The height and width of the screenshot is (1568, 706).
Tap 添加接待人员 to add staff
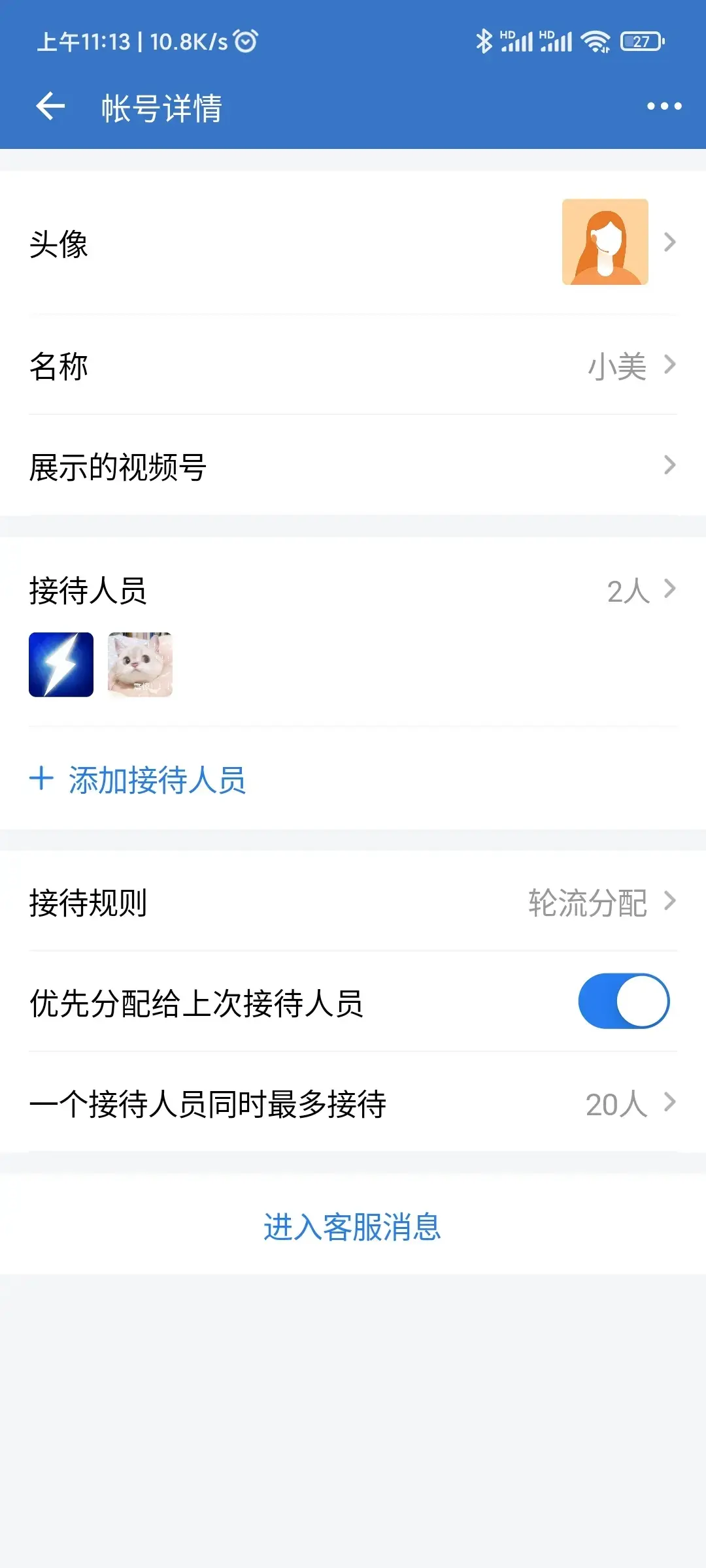click(139, 779)
